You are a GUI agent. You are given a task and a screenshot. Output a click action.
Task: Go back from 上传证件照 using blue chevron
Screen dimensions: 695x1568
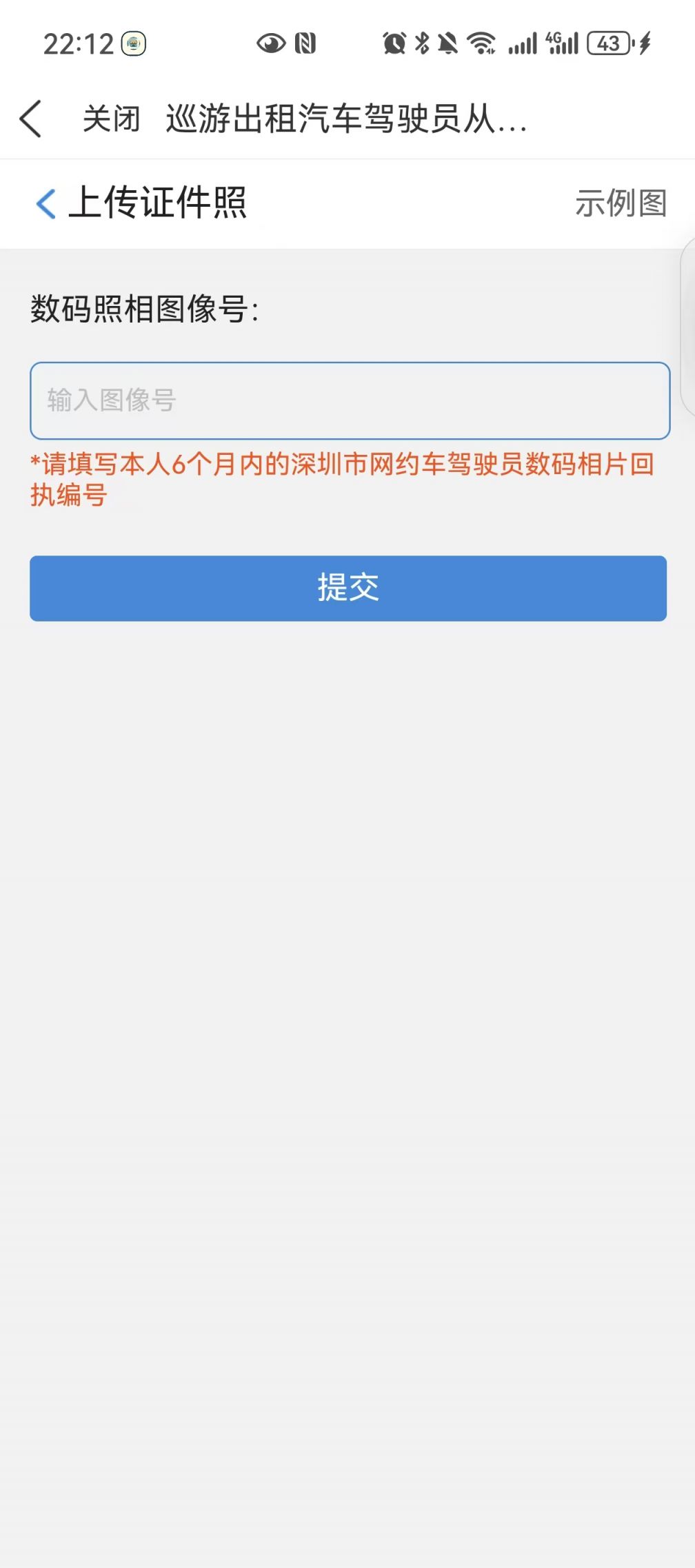click(x=46, y=203)
